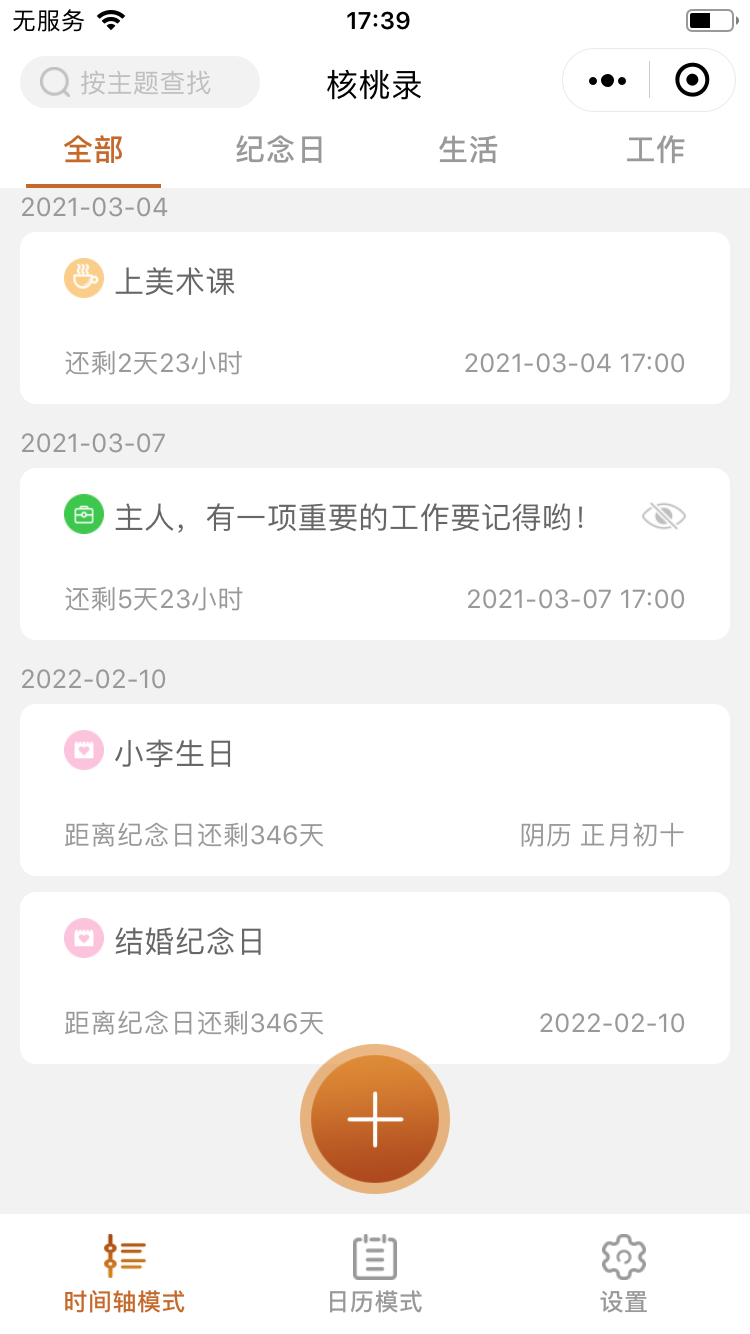Open the 小李生日 anniversary card
Image resolution: width=750 pixels, height=1334 pixels.
(375, 790)
